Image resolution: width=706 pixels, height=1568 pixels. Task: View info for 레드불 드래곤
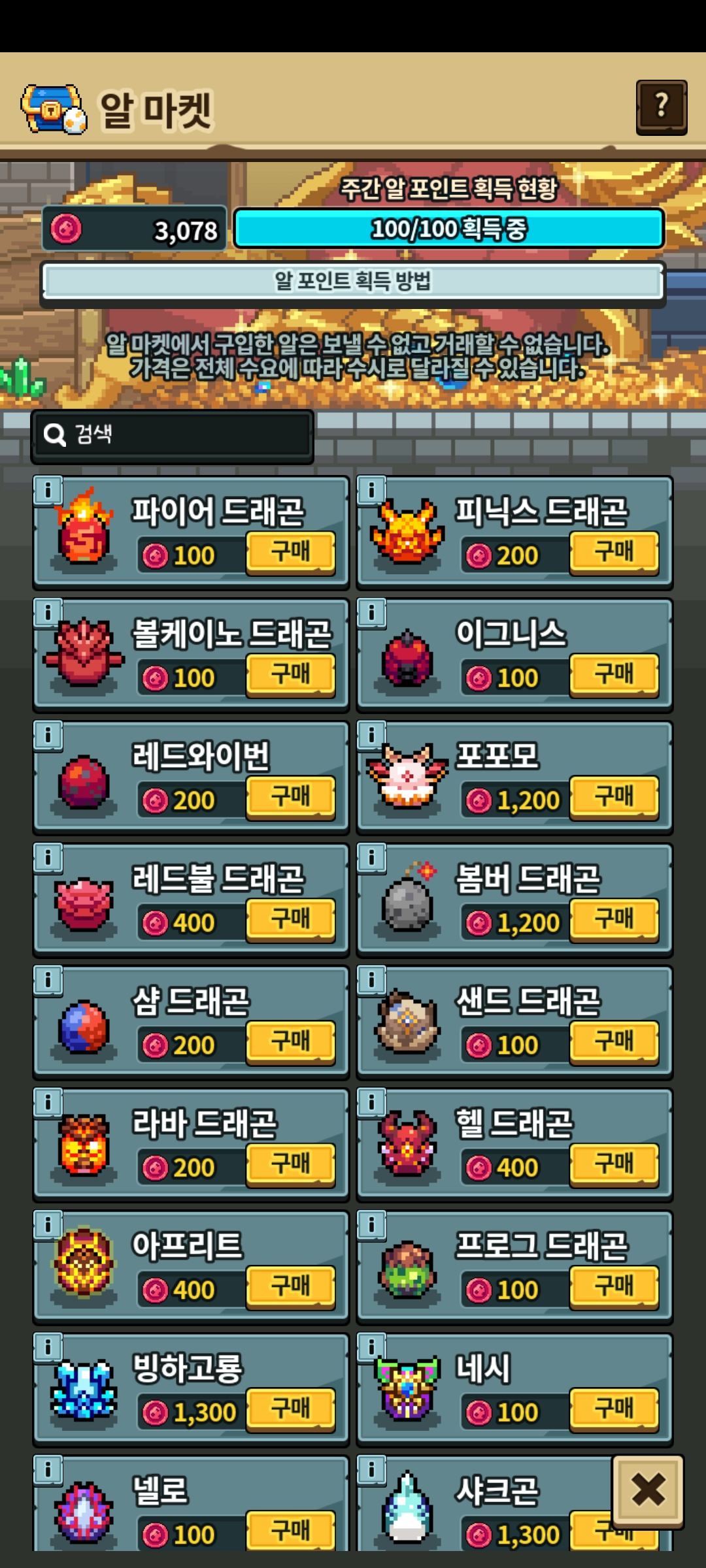[48, 857]
